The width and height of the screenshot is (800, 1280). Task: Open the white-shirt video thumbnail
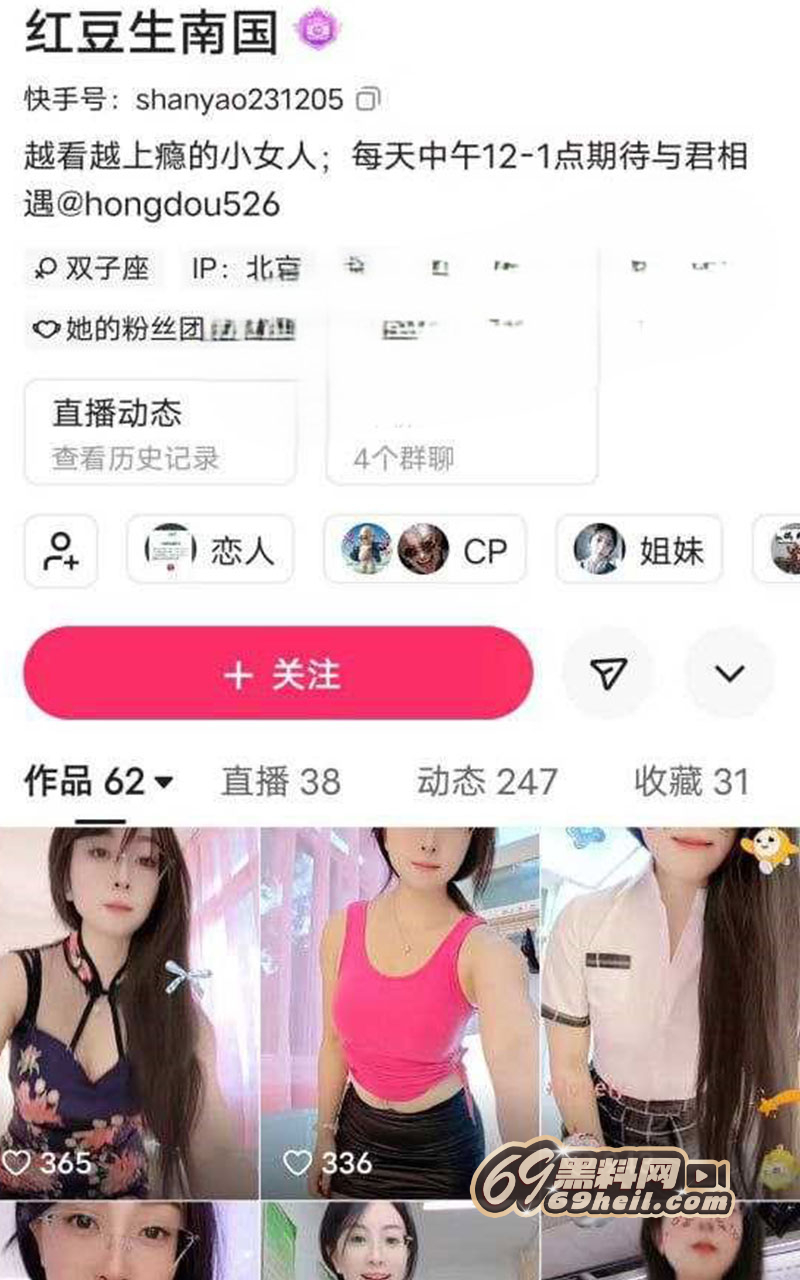[x=670, y=1010]
